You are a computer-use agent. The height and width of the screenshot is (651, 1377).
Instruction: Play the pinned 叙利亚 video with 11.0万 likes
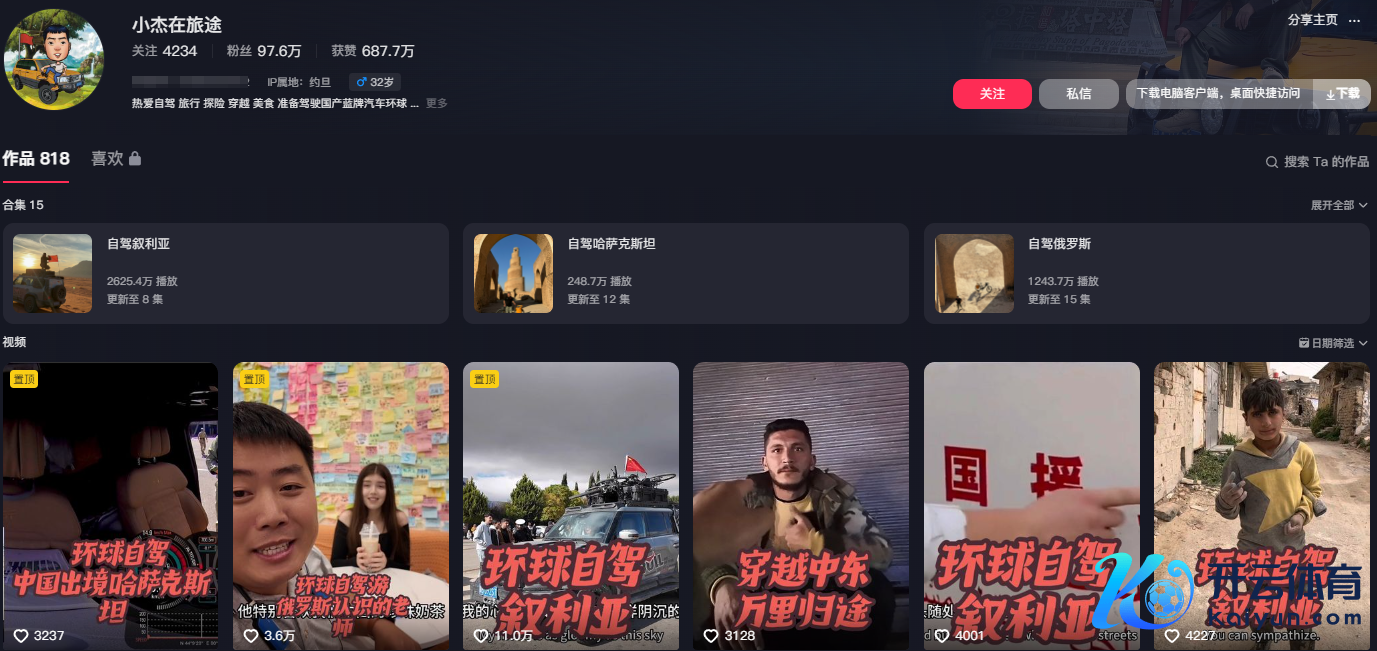[x=570, y=505]
